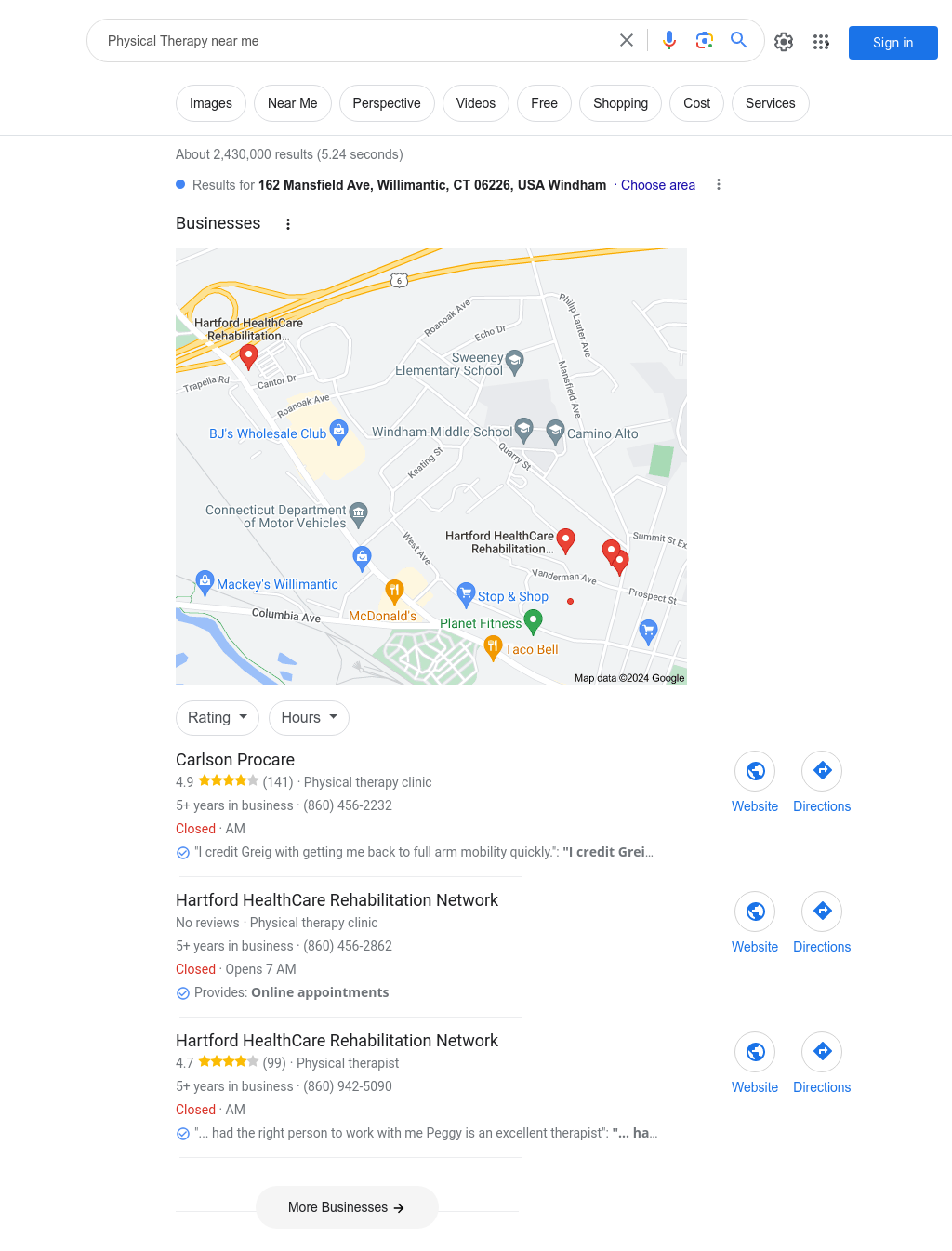The width and height of the screenshot is (952, 1251).
Task: Select the Shopping filter chip
Action: 620,103
